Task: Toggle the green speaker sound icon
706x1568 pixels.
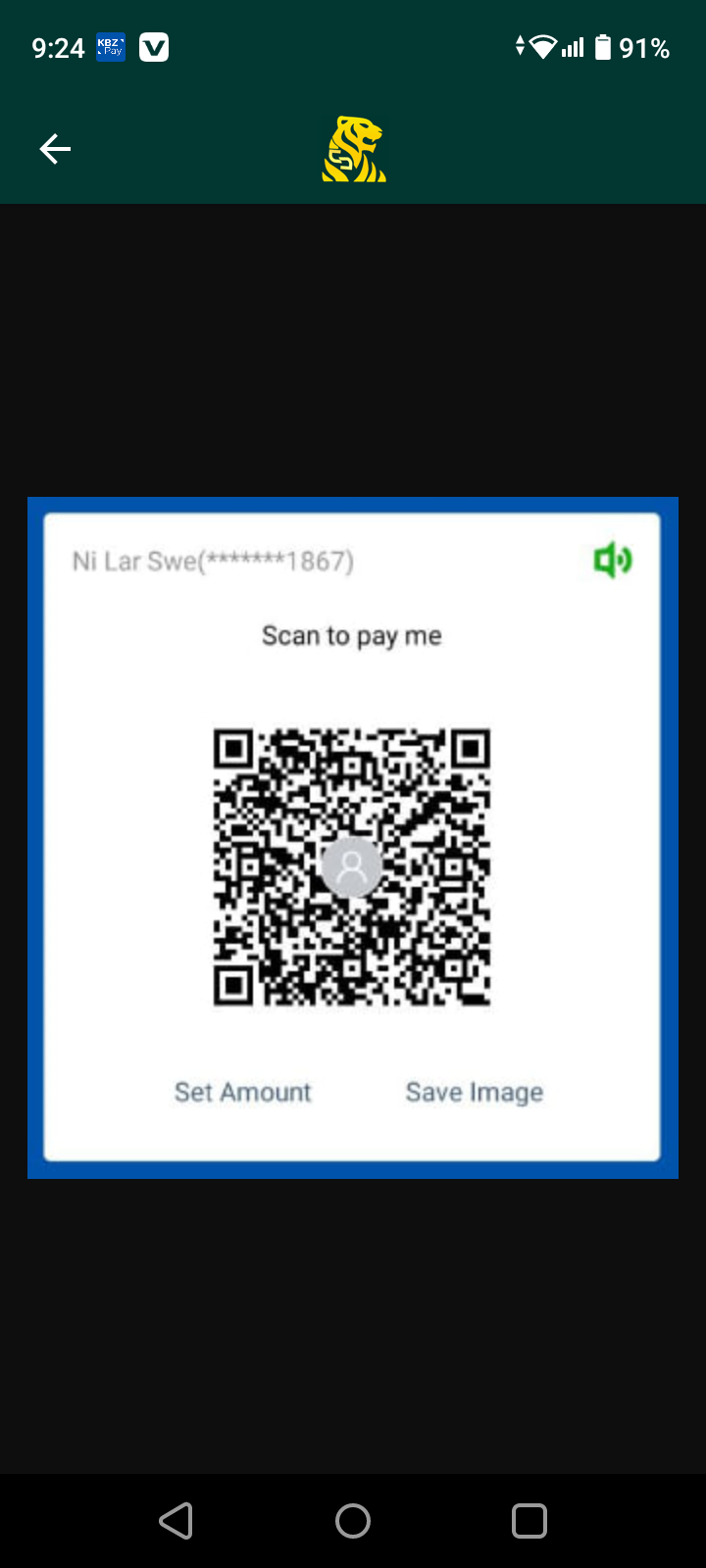Action: pyautogui.click(x=613, y=561)
